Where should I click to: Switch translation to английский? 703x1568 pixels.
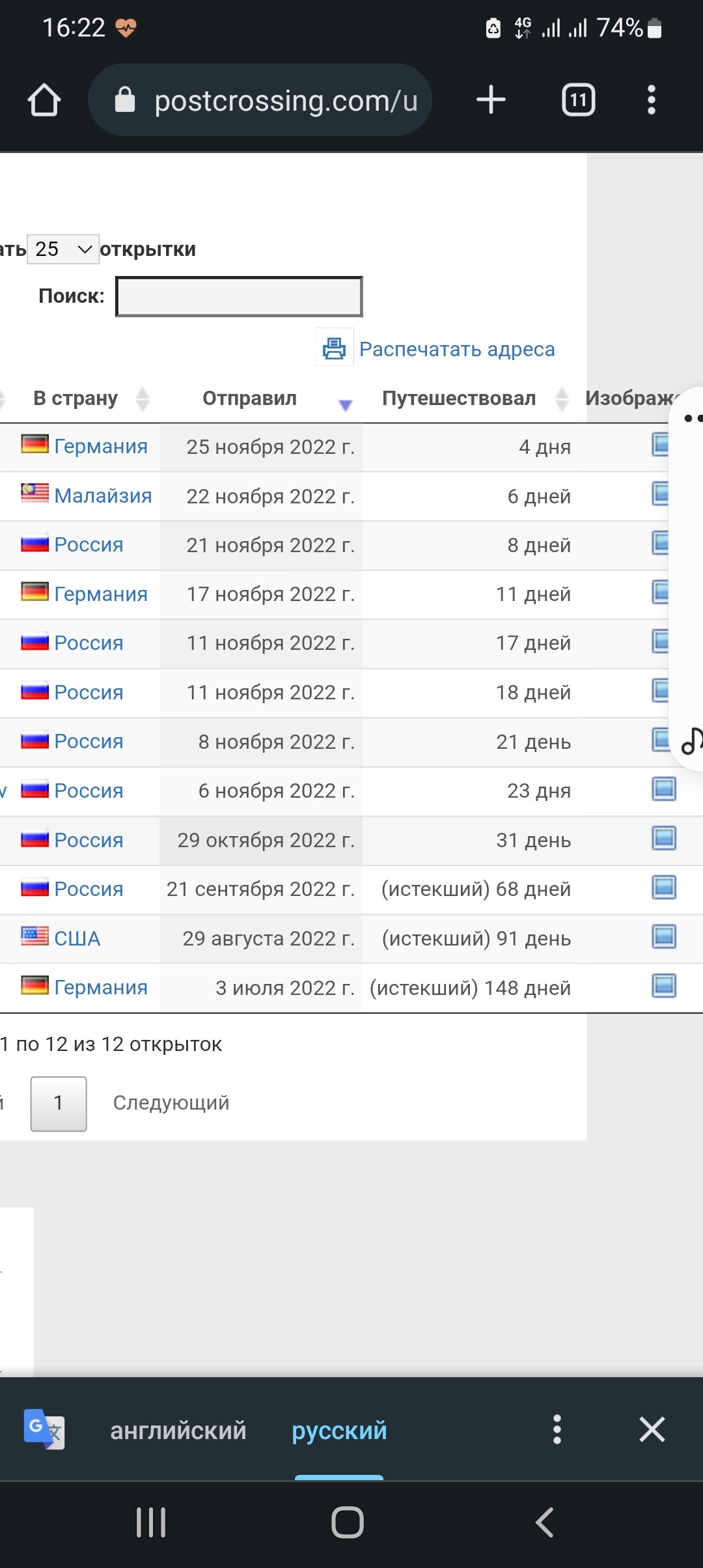click(x=178, y=1431)
